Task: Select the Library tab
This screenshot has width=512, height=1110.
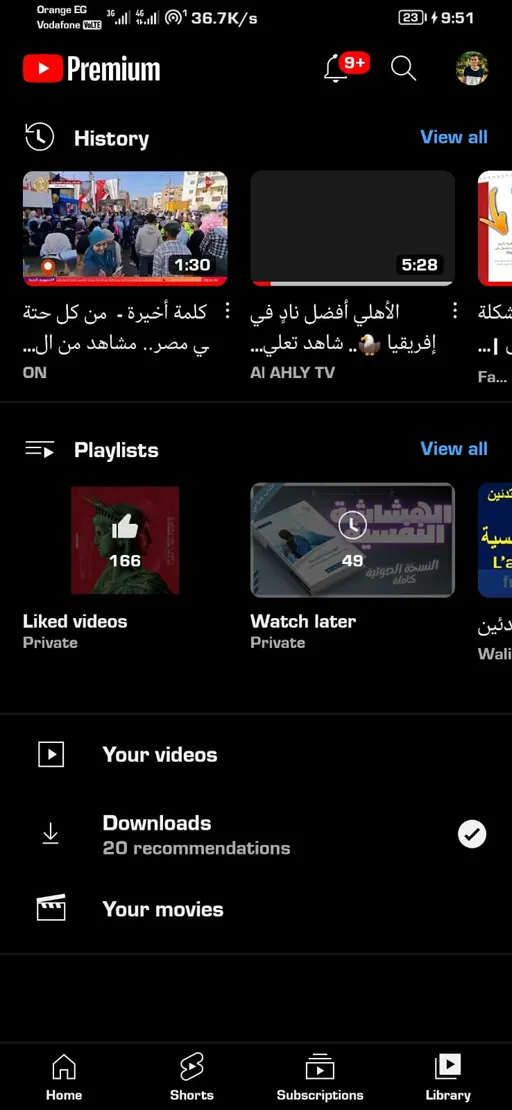Action: pos(448,1077)
